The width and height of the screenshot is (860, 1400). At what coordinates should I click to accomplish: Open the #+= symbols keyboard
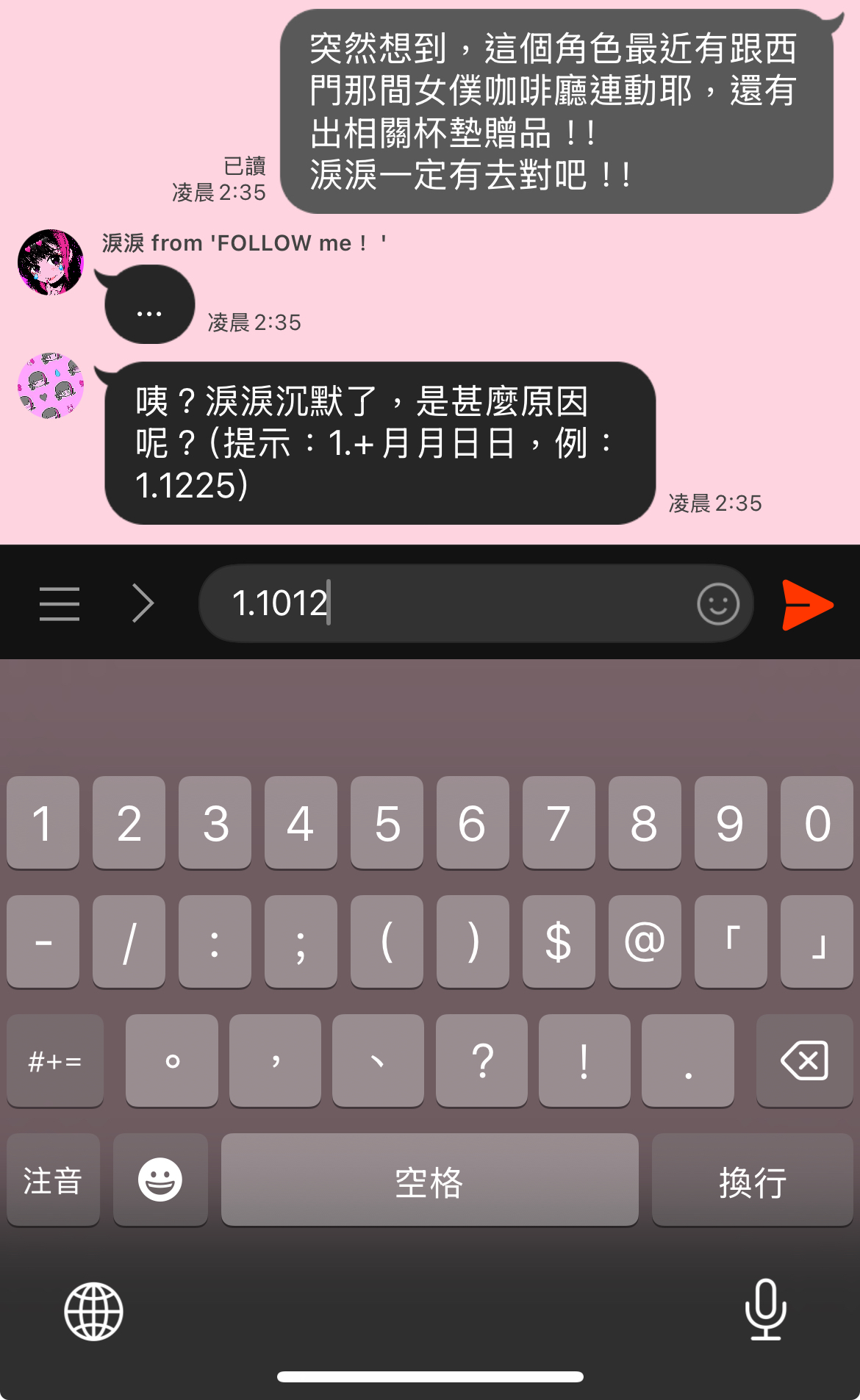tap(55, 1060)
